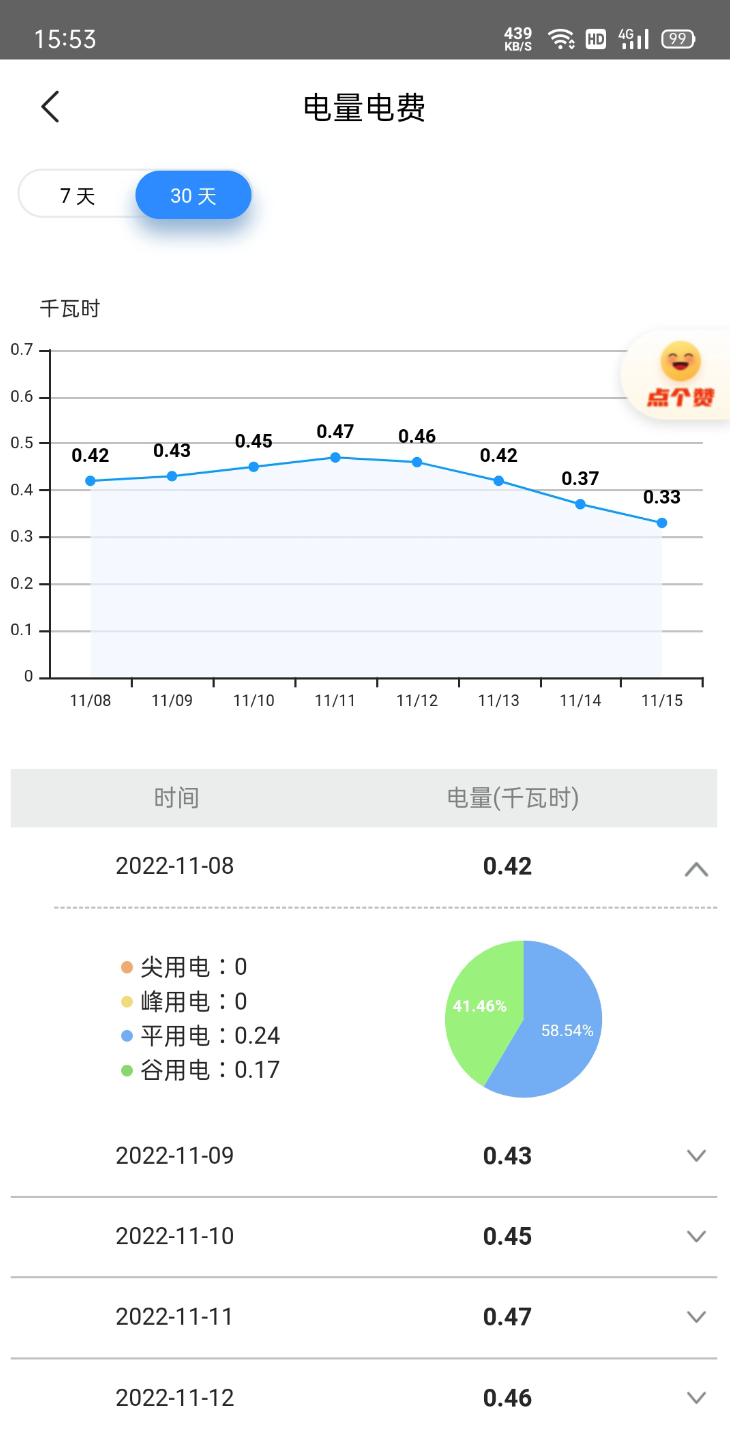Expand the 2022-11-10 row

(696, 1237)
